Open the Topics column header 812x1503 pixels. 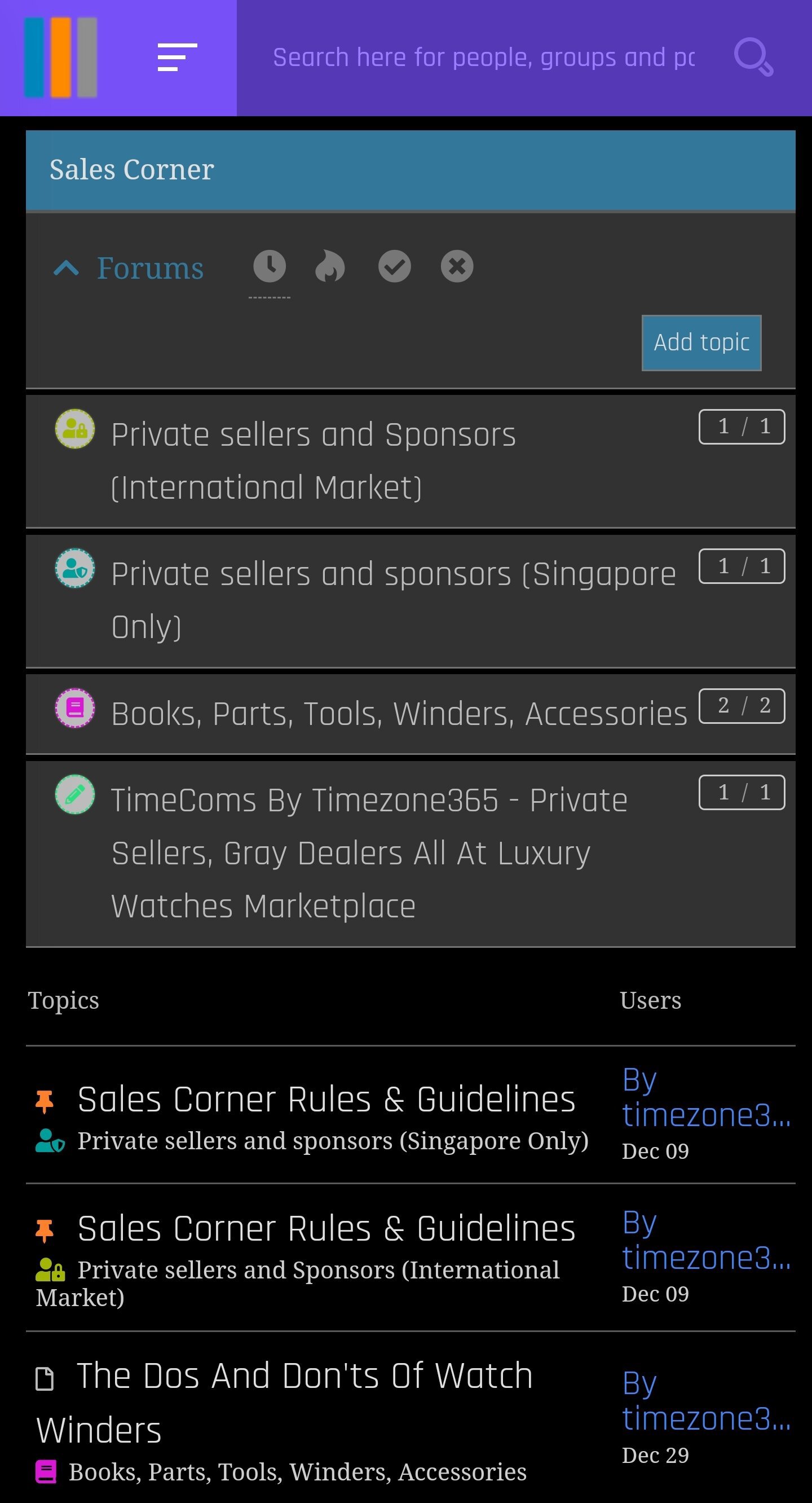[x=64, y=1000]
